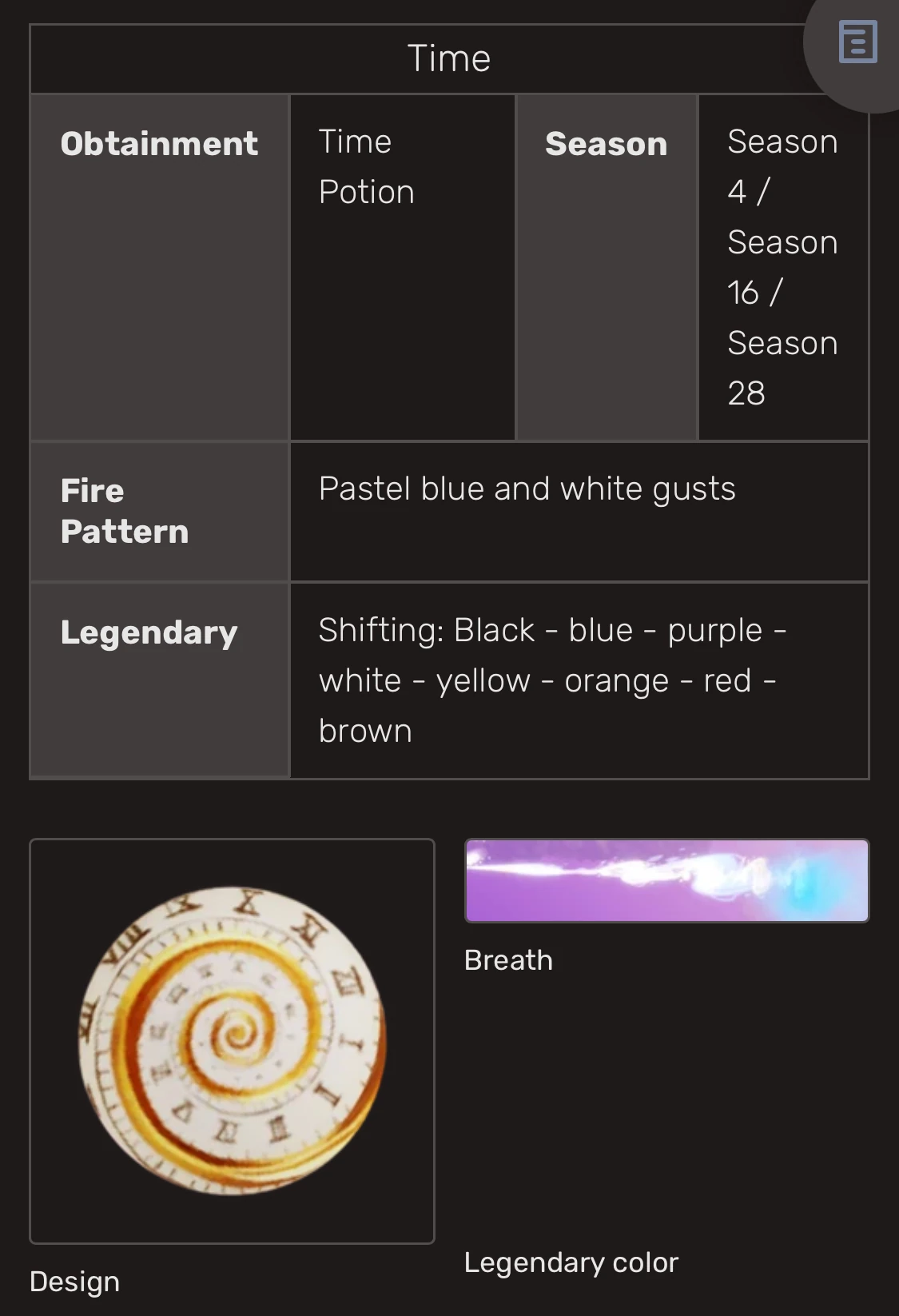Select the pastel blue gusts description
The image size is (899, 1316).
click(527, 487)
